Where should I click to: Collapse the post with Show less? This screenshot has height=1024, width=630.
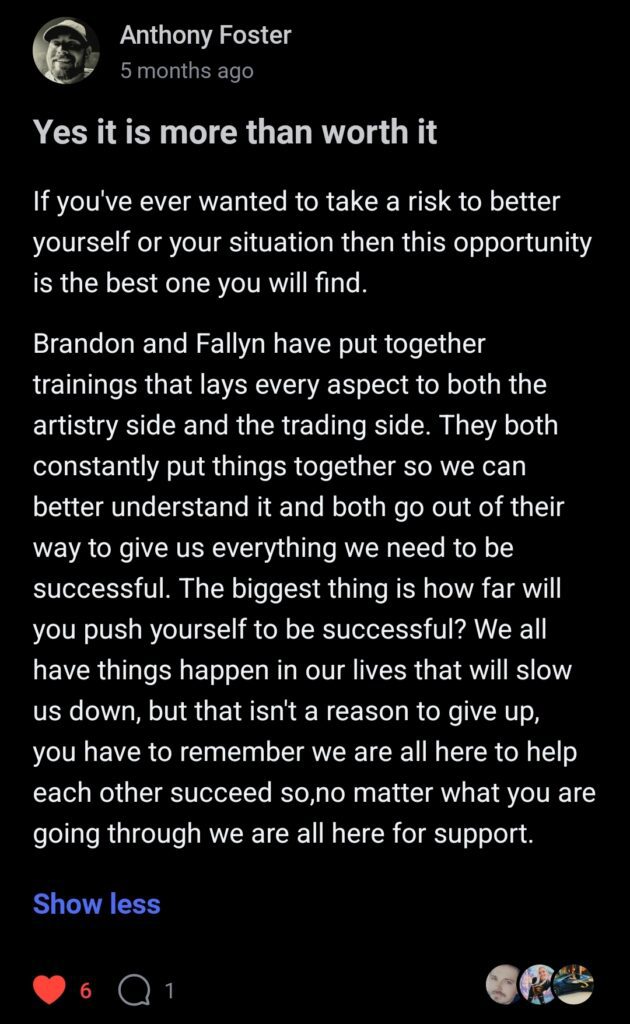(97, 904)
